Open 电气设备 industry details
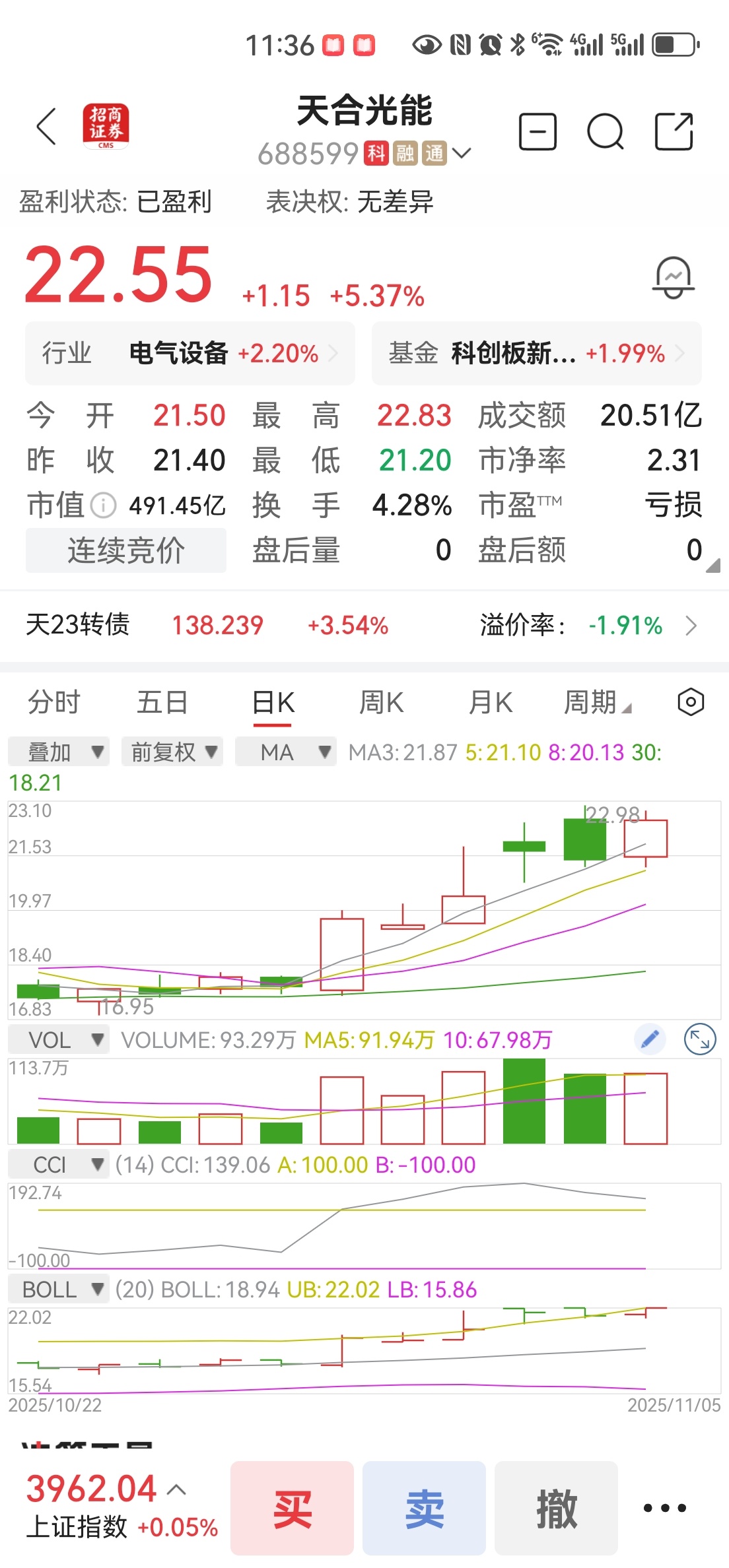This screenshot has width=729, height=1568. click(x=190, y=354)
